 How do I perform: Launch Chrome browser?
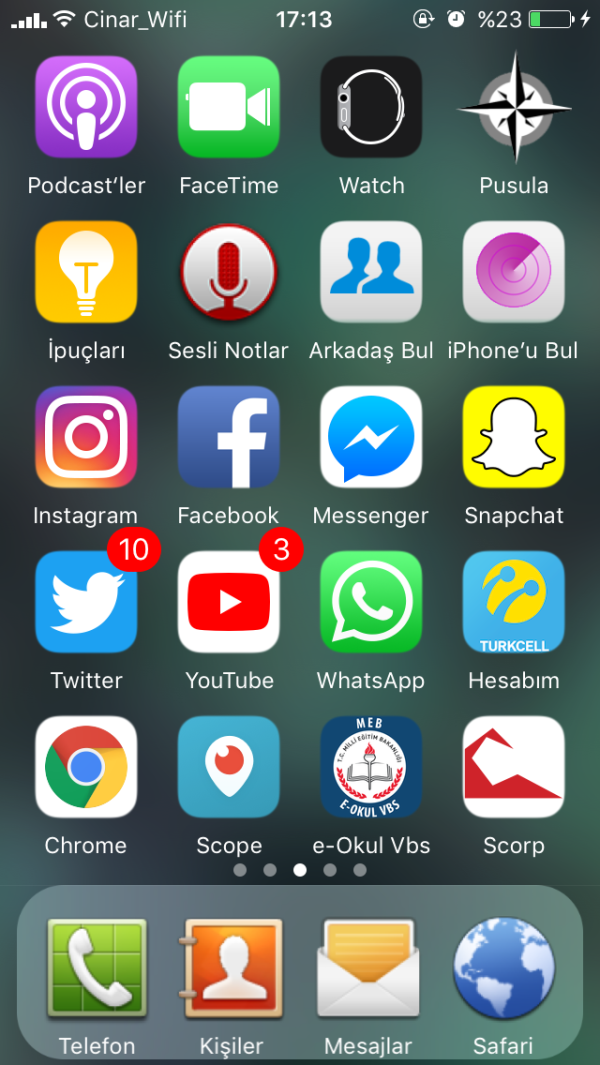86,767
